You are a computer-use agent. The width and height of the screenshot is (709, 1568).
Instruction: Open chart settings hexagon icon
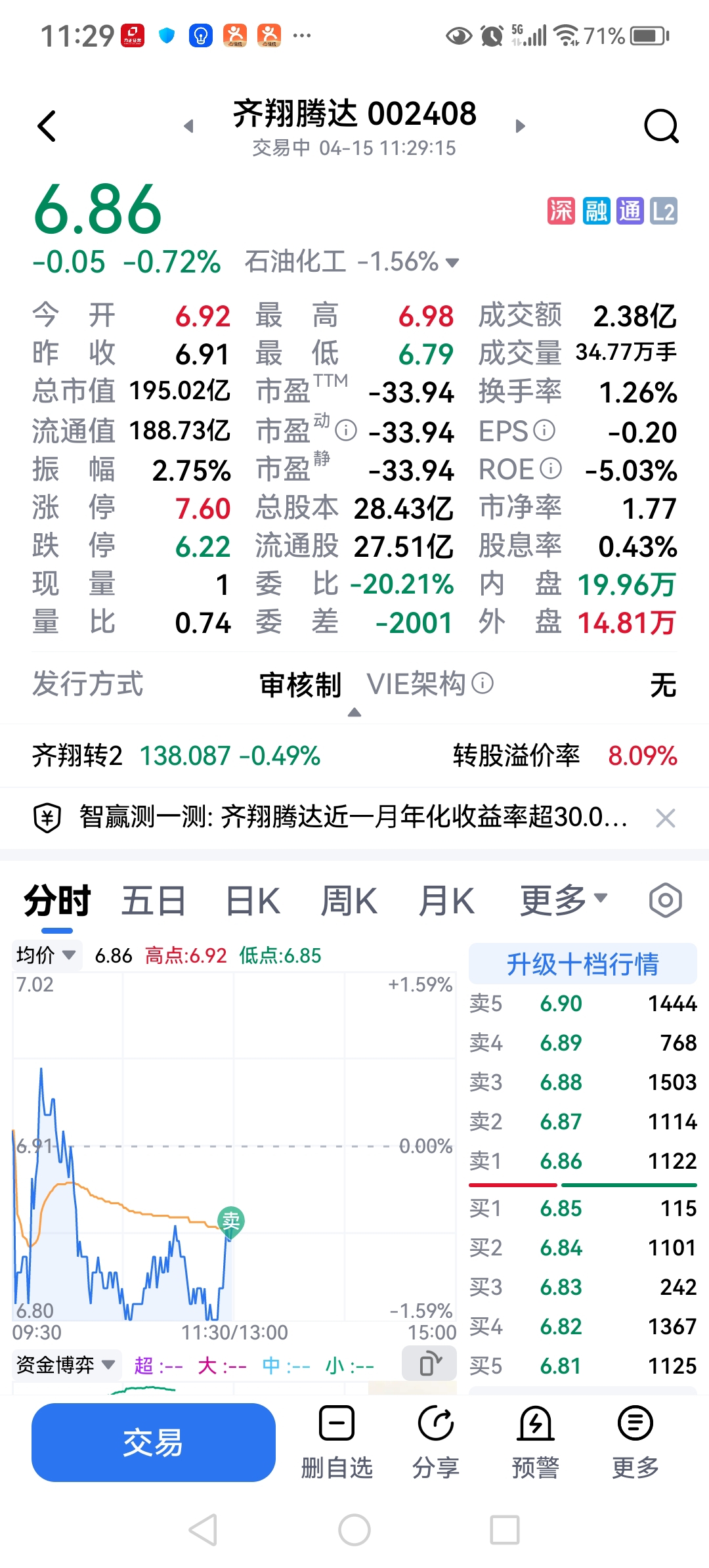coord(666,900)
